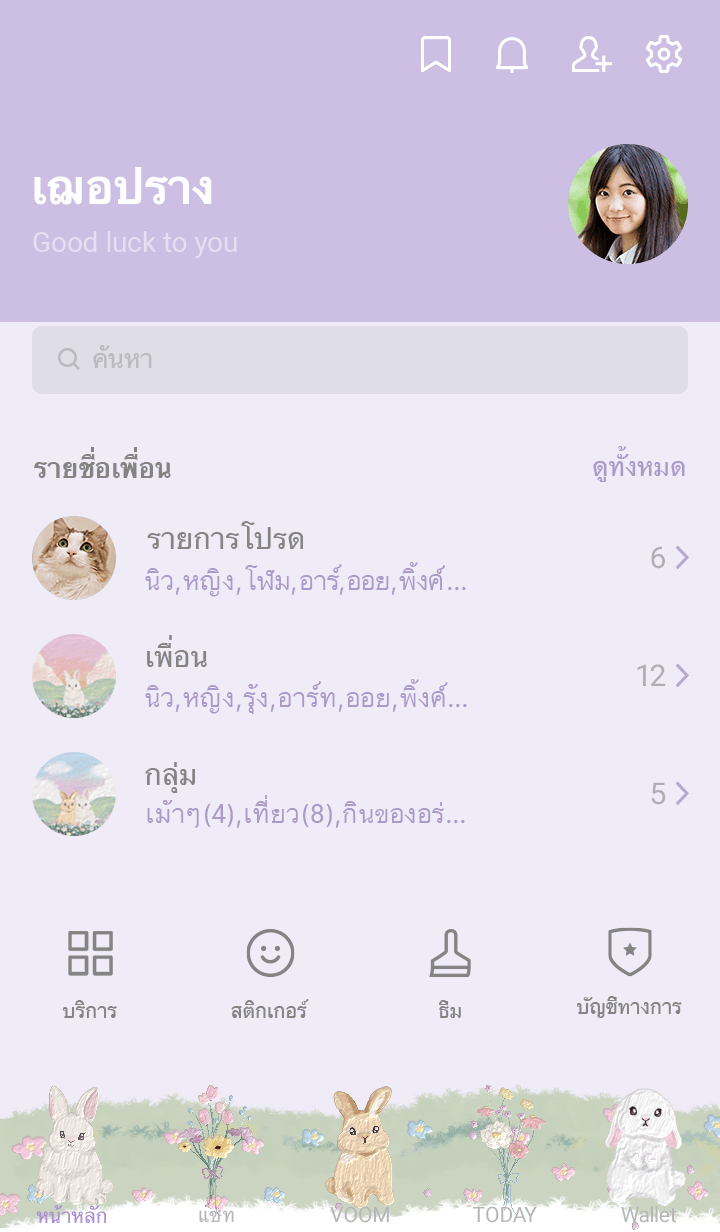Expand the กลุ่ม groups list
Viewport: 720px width, 1232px height.
360,794
